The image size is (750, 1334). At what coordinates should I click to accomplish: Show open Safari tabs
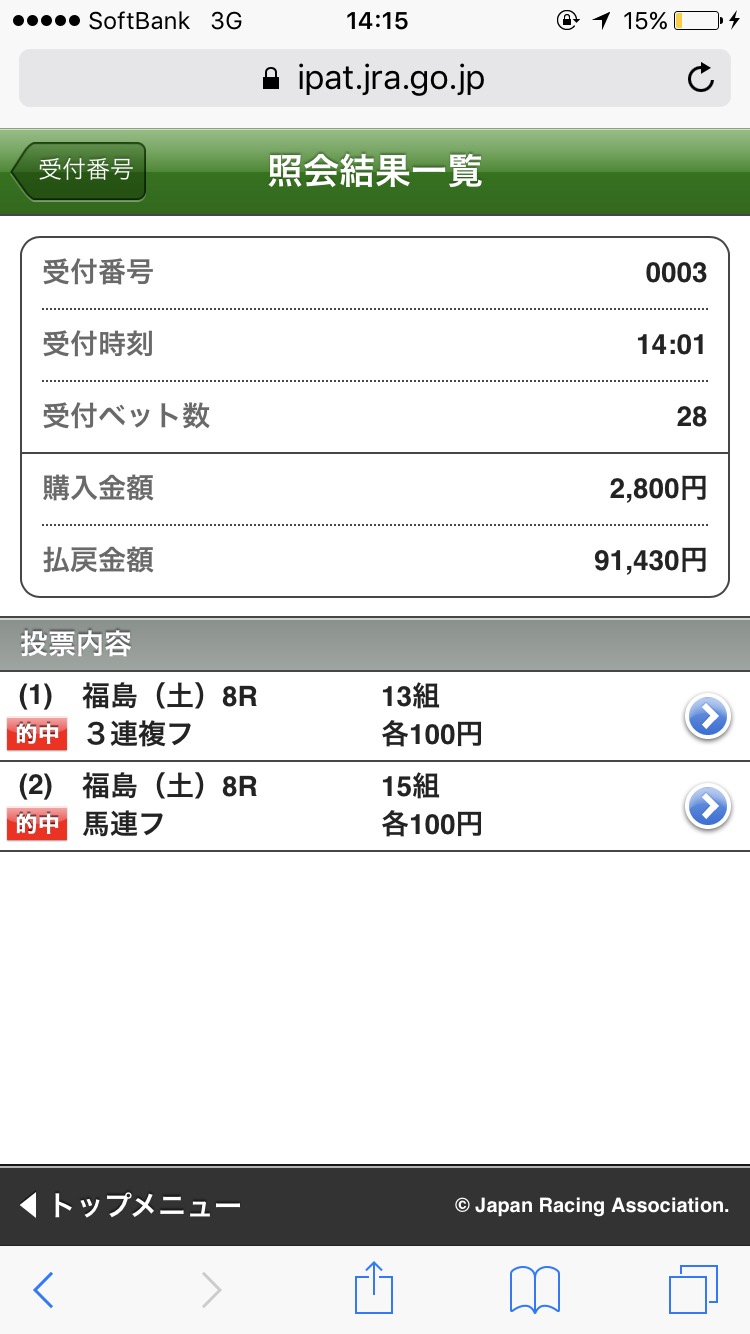pyautogui.click(x=693, y=1290)
